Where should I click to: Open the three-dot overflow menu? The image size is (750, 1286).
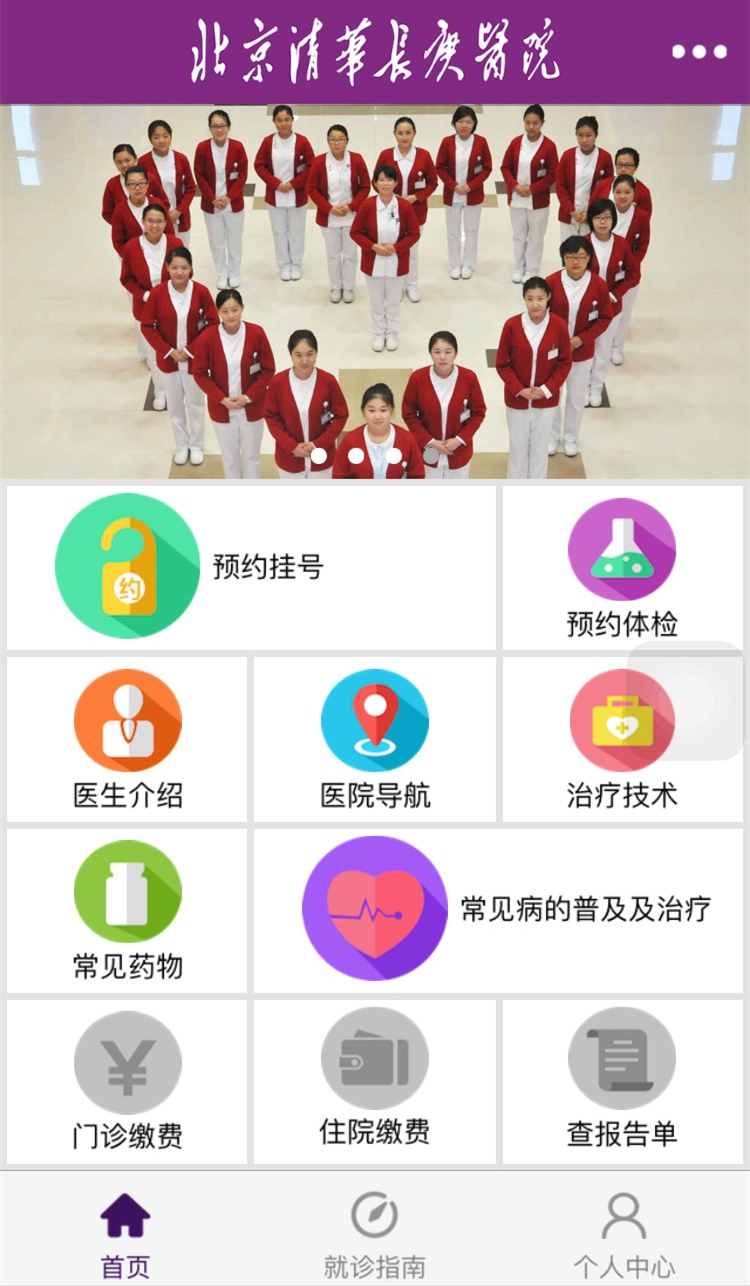tap(699, 52)
